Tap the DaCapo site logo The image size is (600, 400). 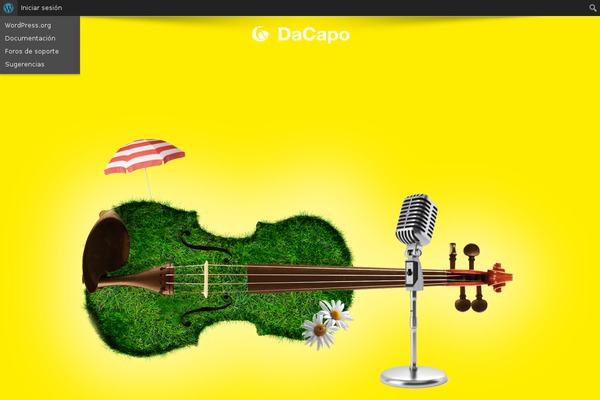tap(300, 35)
